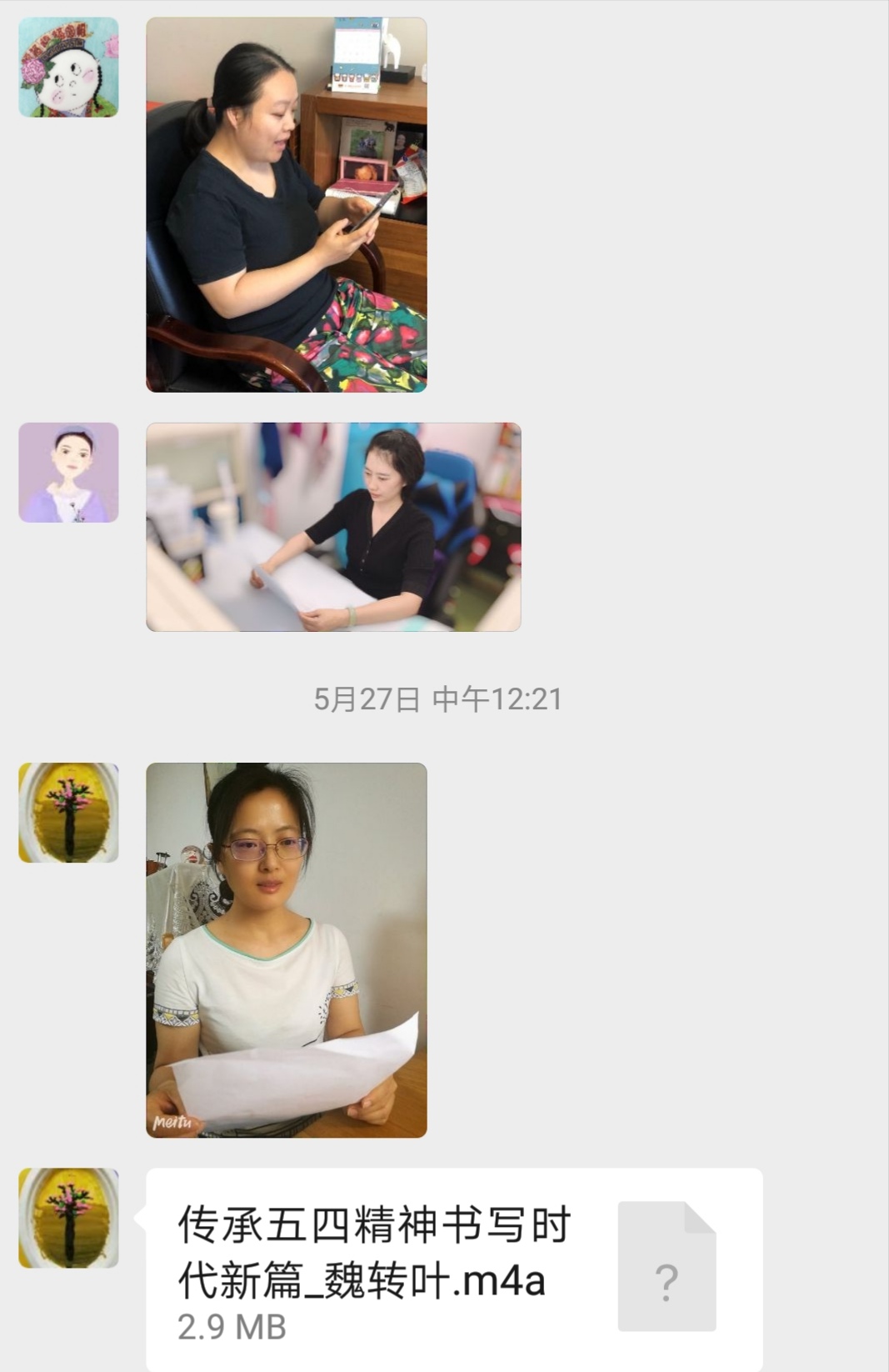Tap the yellow tree avatar beside the m4a file

(x=68, y=1218)
